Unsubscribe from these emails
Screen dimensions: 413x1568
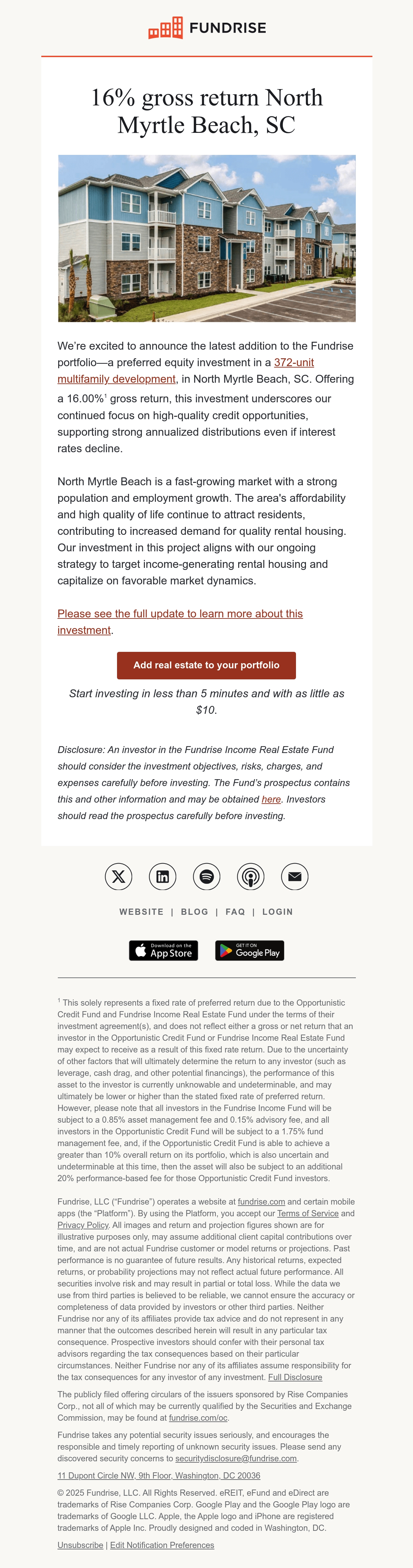click(x=81, y=1545)
